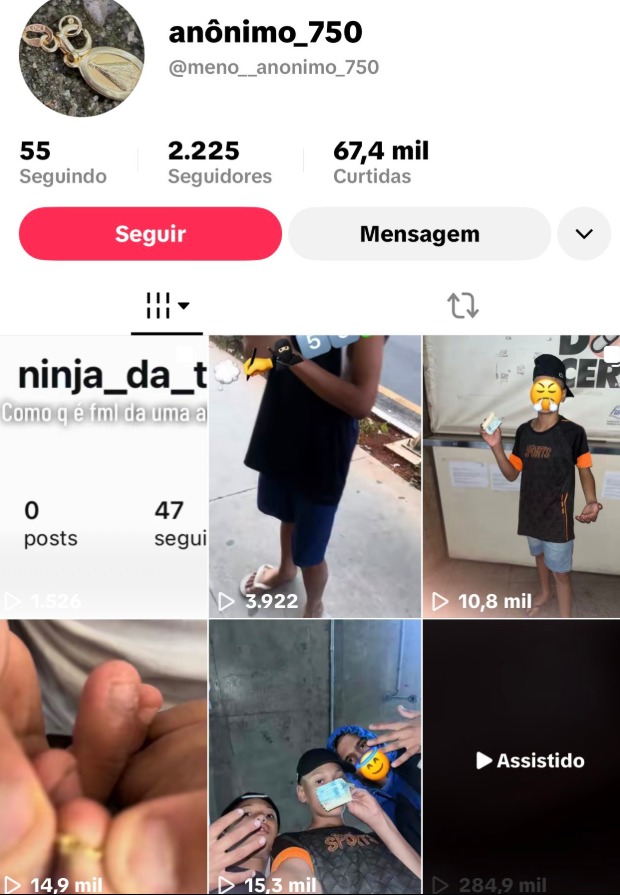Expand the suggested accounts chevron
This screenshot has height=895, width=620.
click(584, 234)
